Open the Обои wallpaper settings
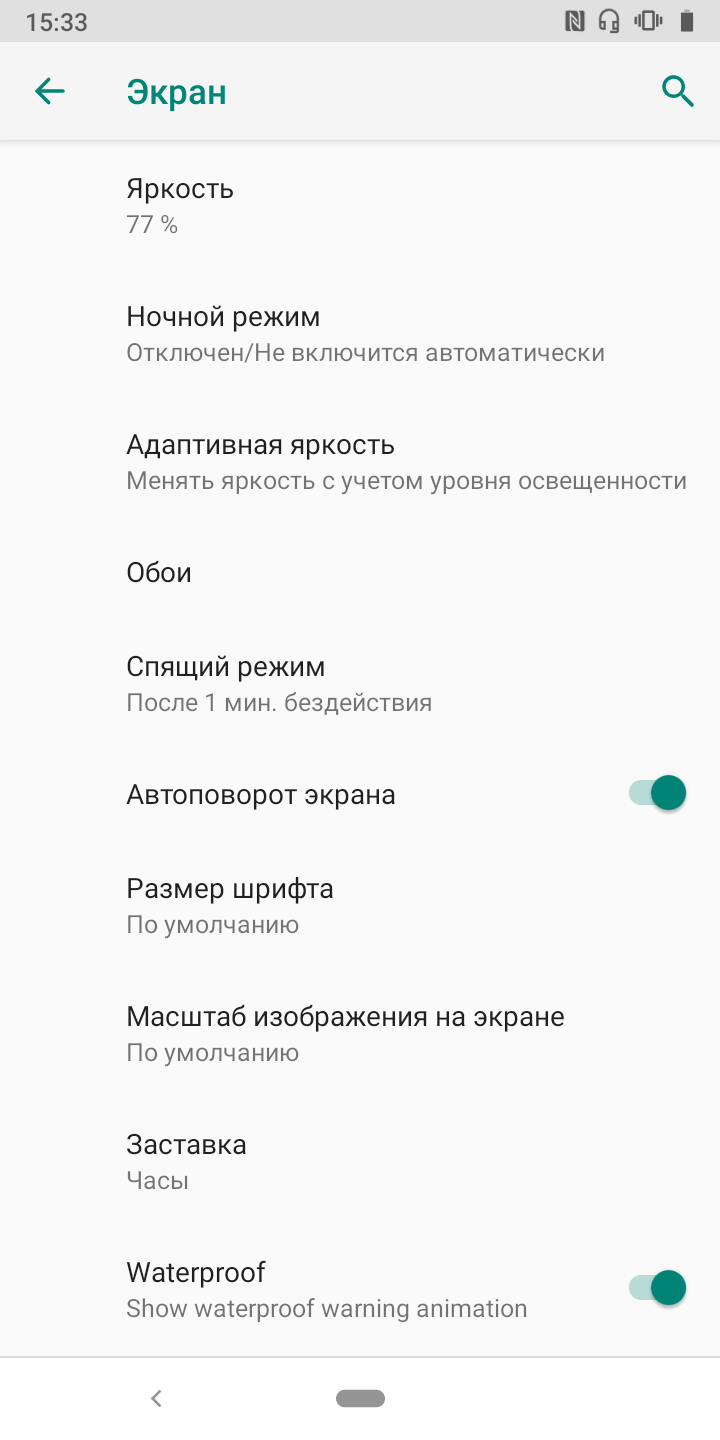 click(360, 572)
